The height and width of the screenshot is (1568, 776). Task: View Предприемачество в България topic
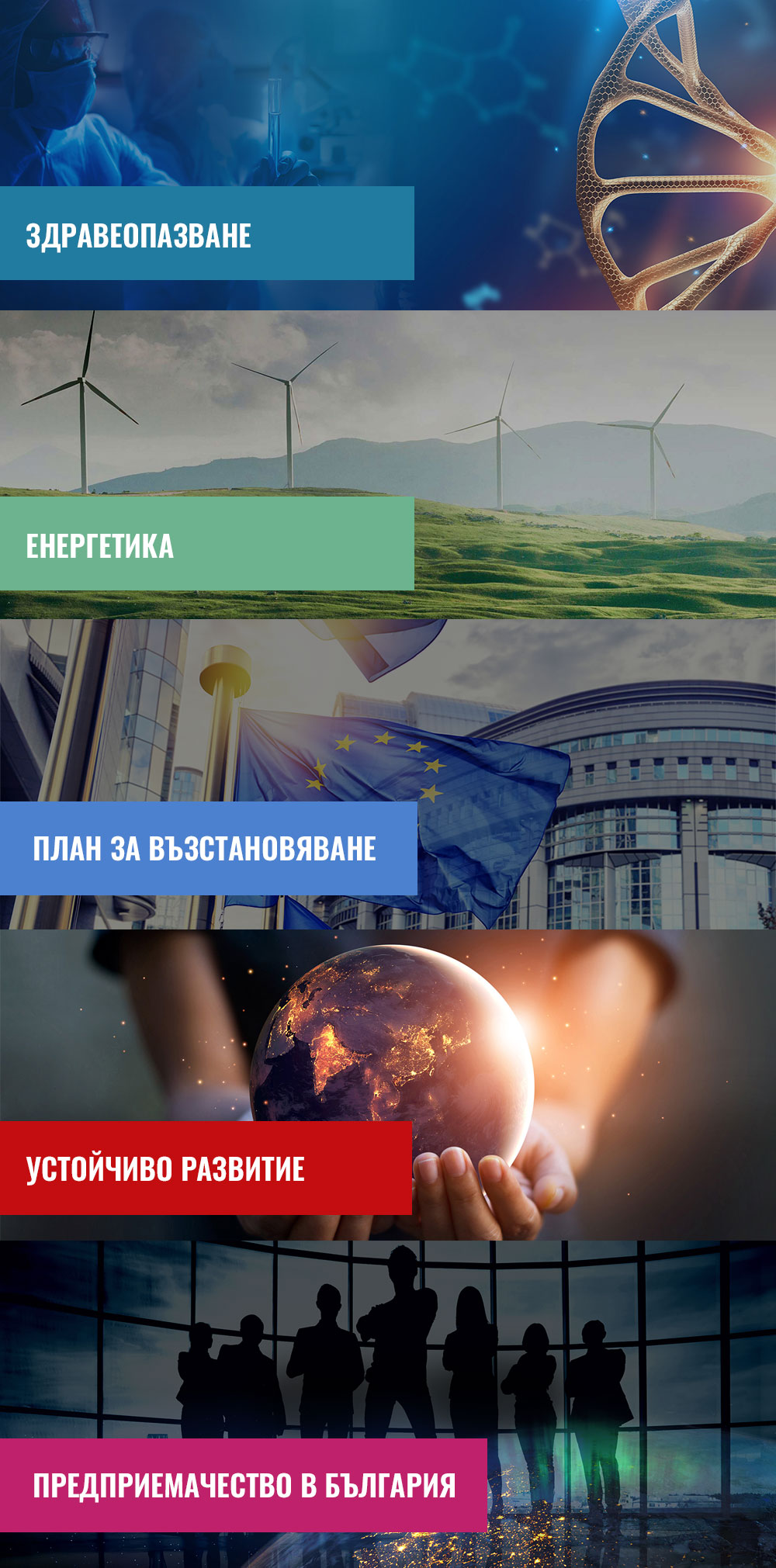[x=243, y=1484]
